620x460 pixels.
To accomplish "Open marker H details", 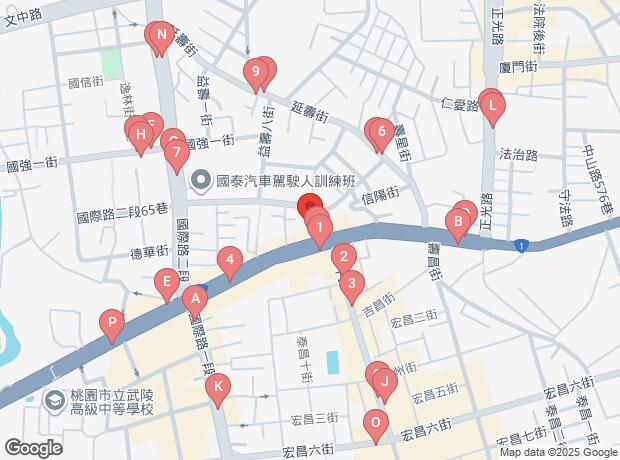I will [x=141, y=134].
